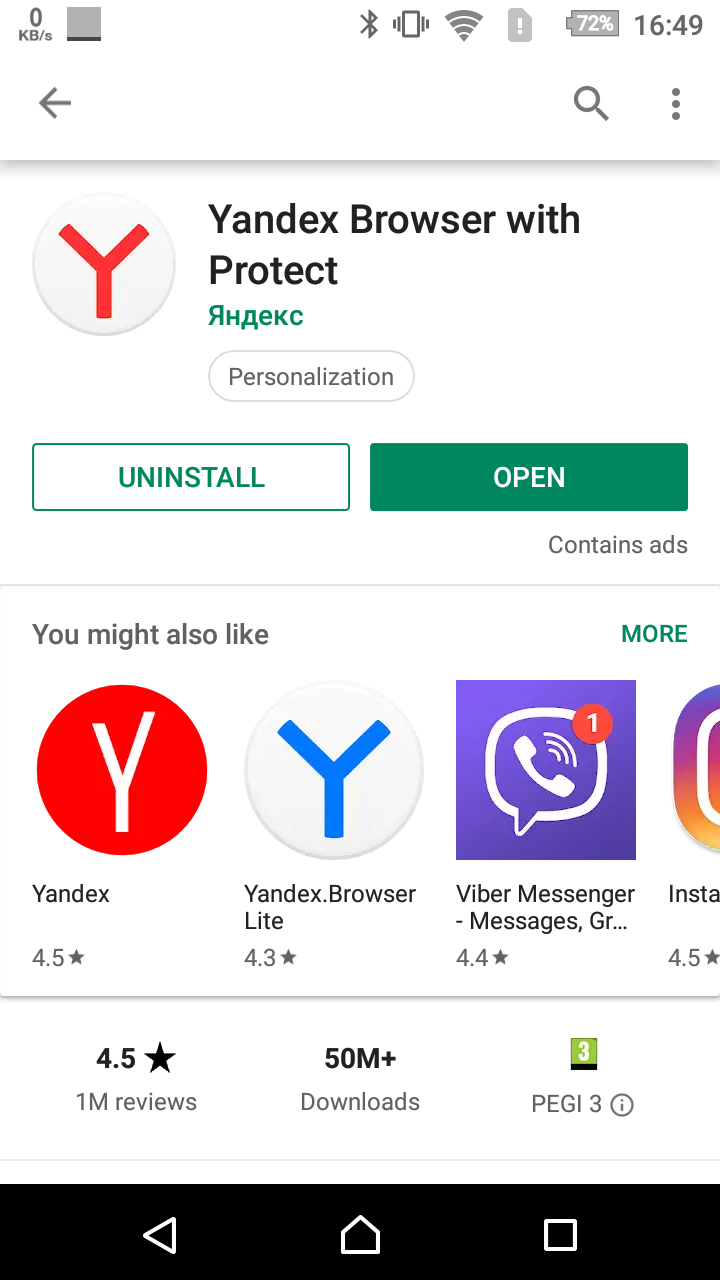This screenshot has width=720, height=1280.
Task: Open the search icon in the app bar
Action: click(591, 103)
